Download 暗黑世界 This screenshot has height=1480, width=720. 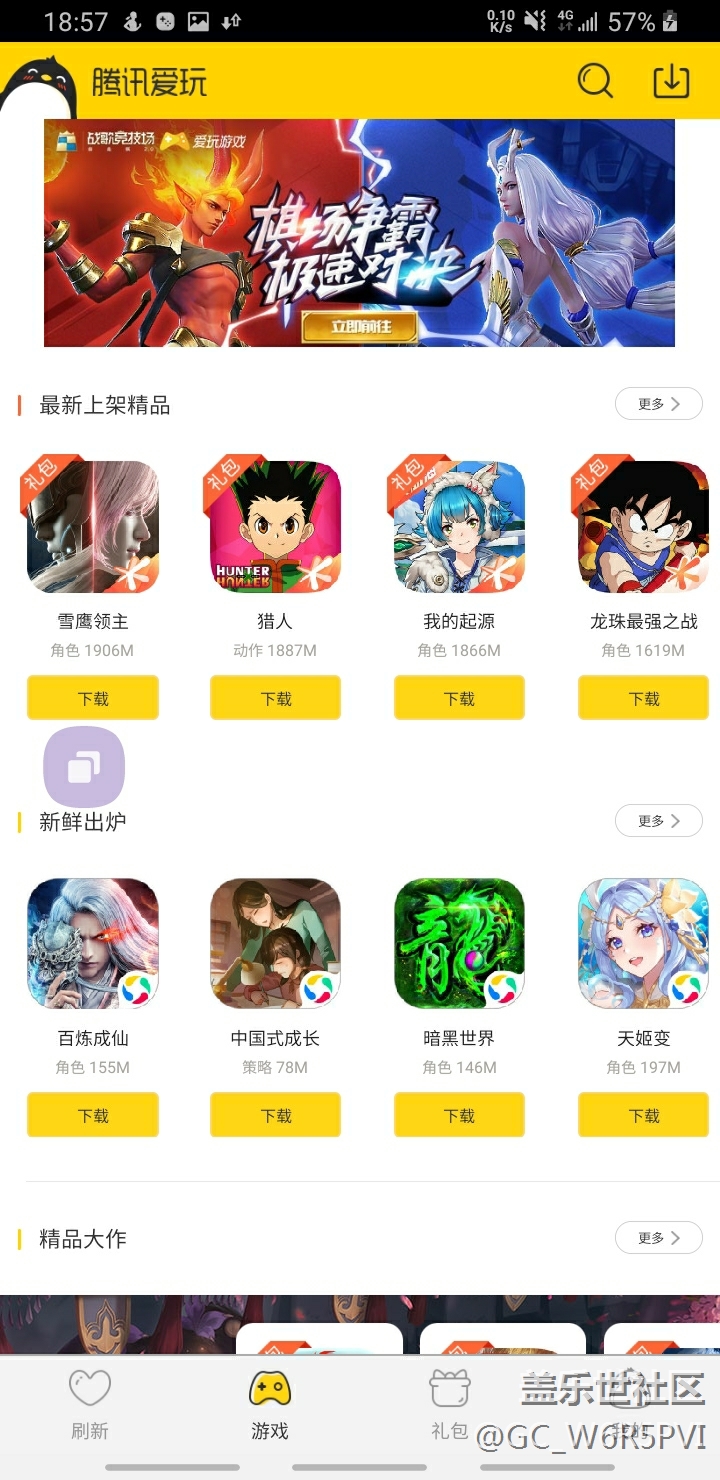tap(459, 1115)
